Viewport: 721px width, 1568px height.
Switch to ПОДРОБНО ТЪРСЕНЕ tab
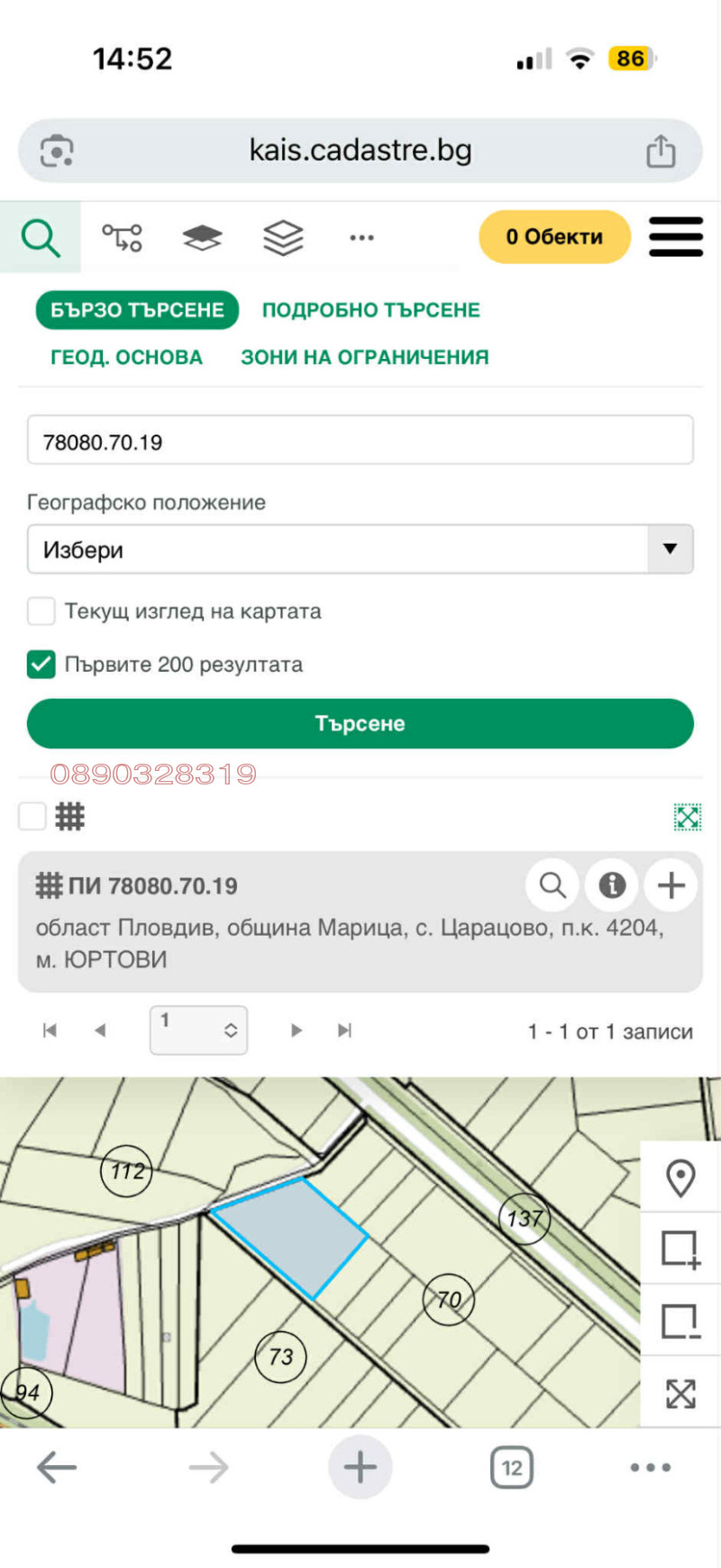point(370,309)
